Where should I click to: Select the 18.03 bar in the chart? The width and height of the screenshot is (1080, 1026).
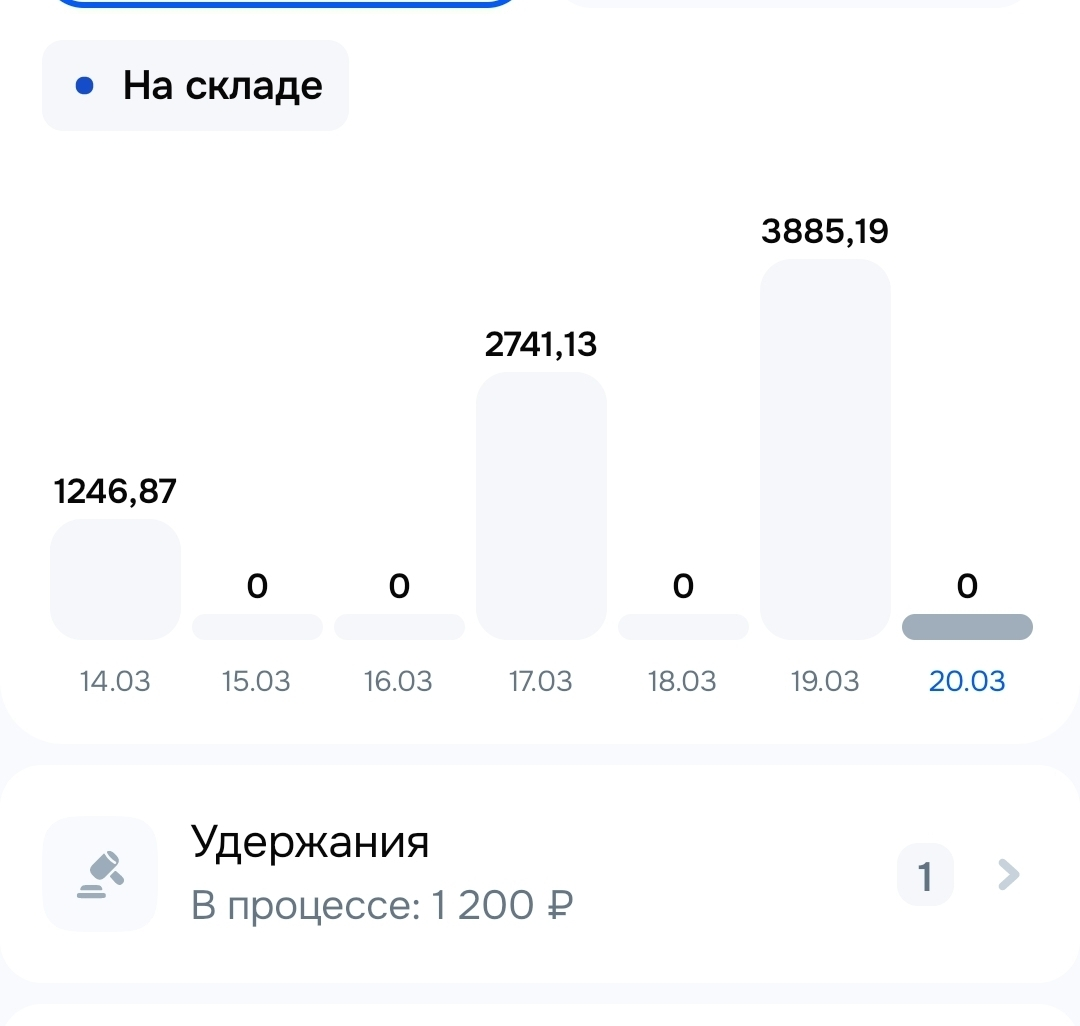coord(683,627)
